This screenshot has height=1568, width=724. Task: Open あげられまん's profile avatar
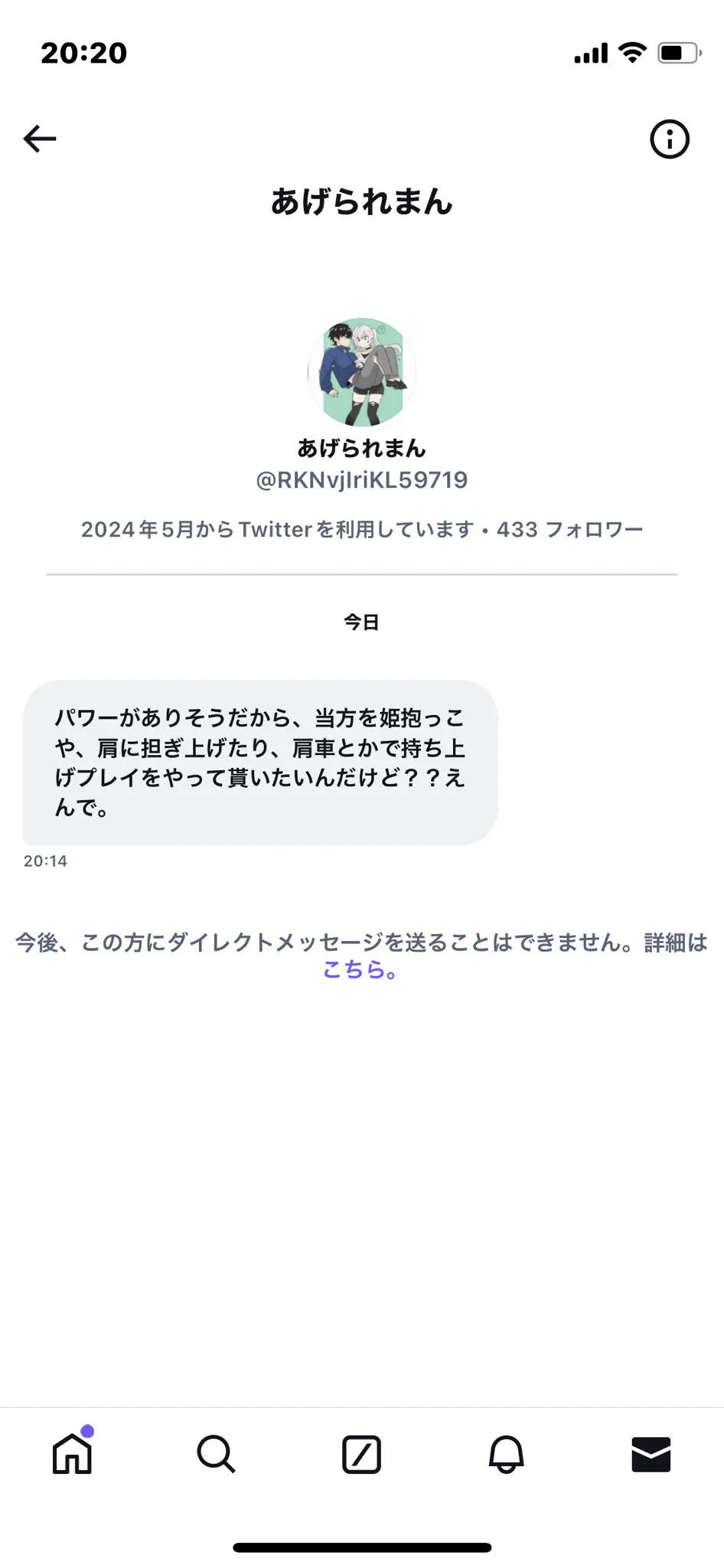[362, 372]
